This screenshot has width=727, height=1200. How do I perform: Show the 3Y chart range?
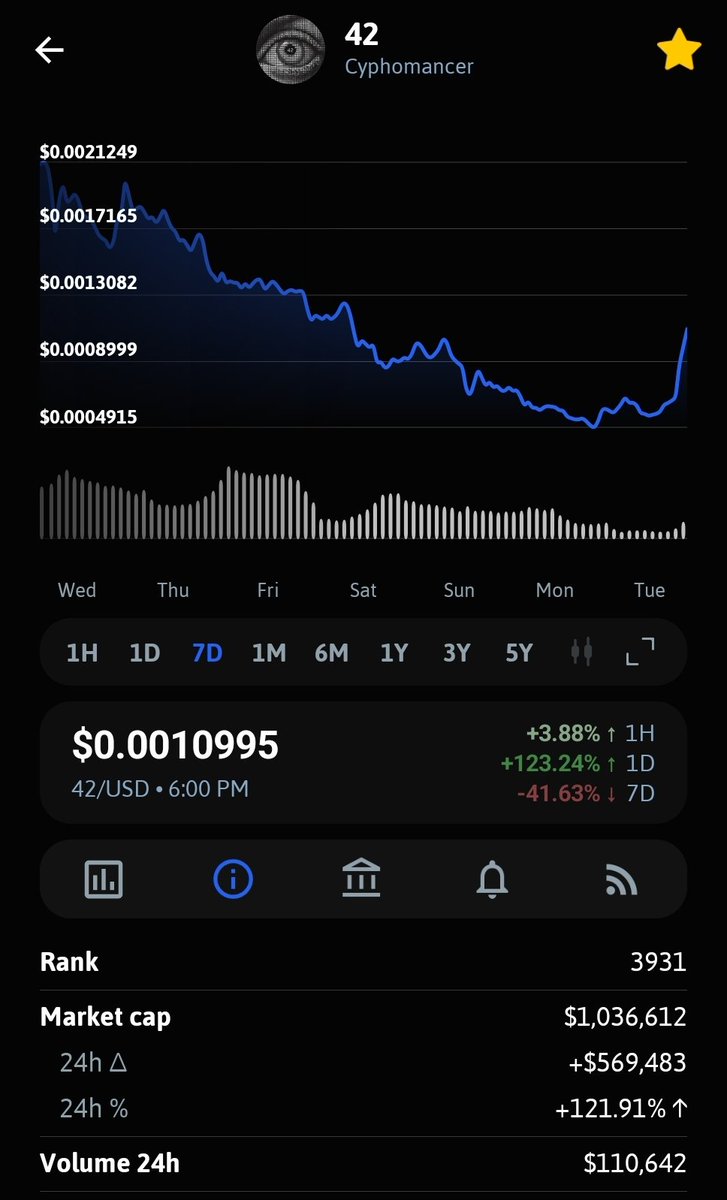457,653
